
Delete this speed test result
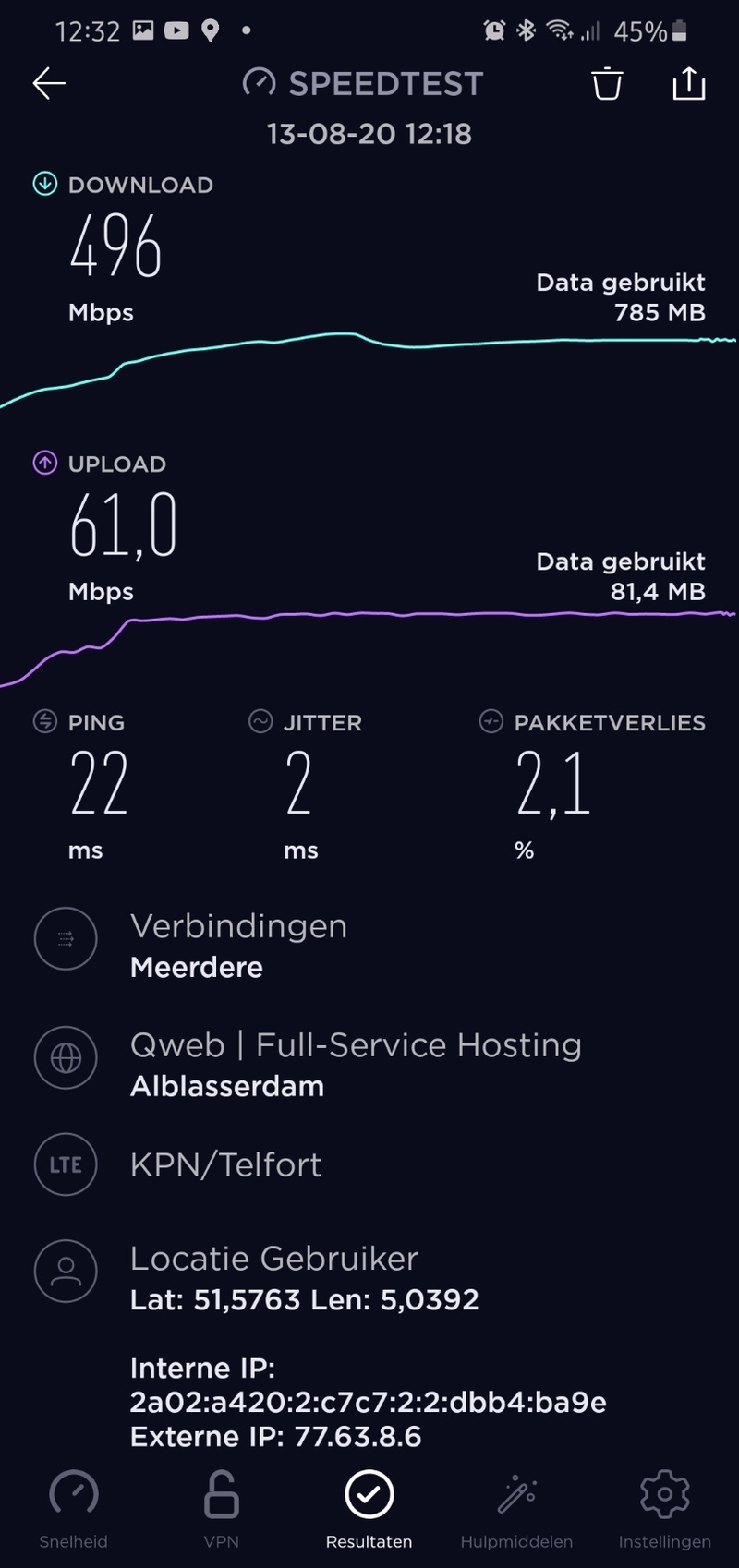[607, 84]
